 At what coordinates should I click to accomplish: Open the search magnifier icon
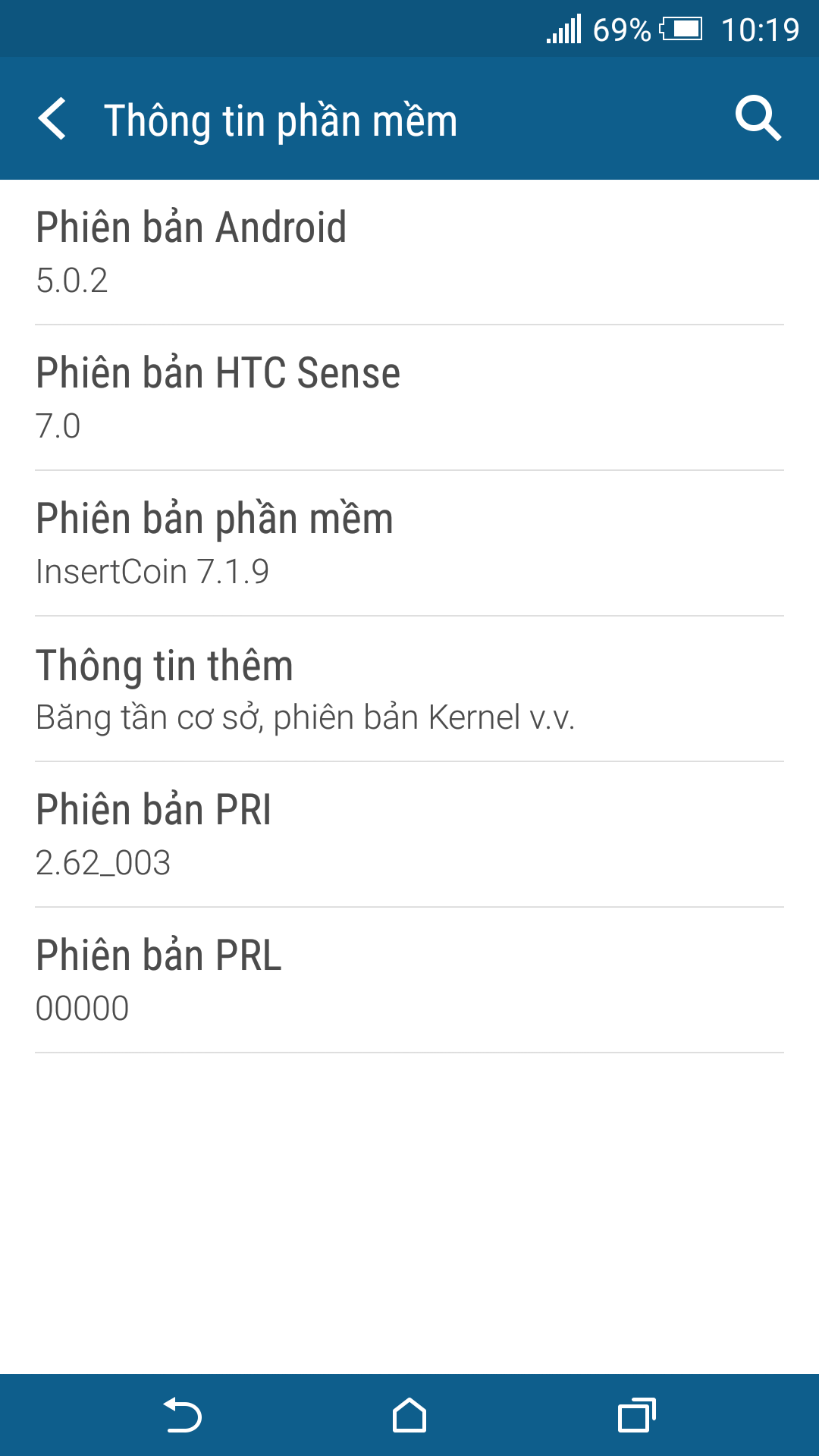[758, 118]
